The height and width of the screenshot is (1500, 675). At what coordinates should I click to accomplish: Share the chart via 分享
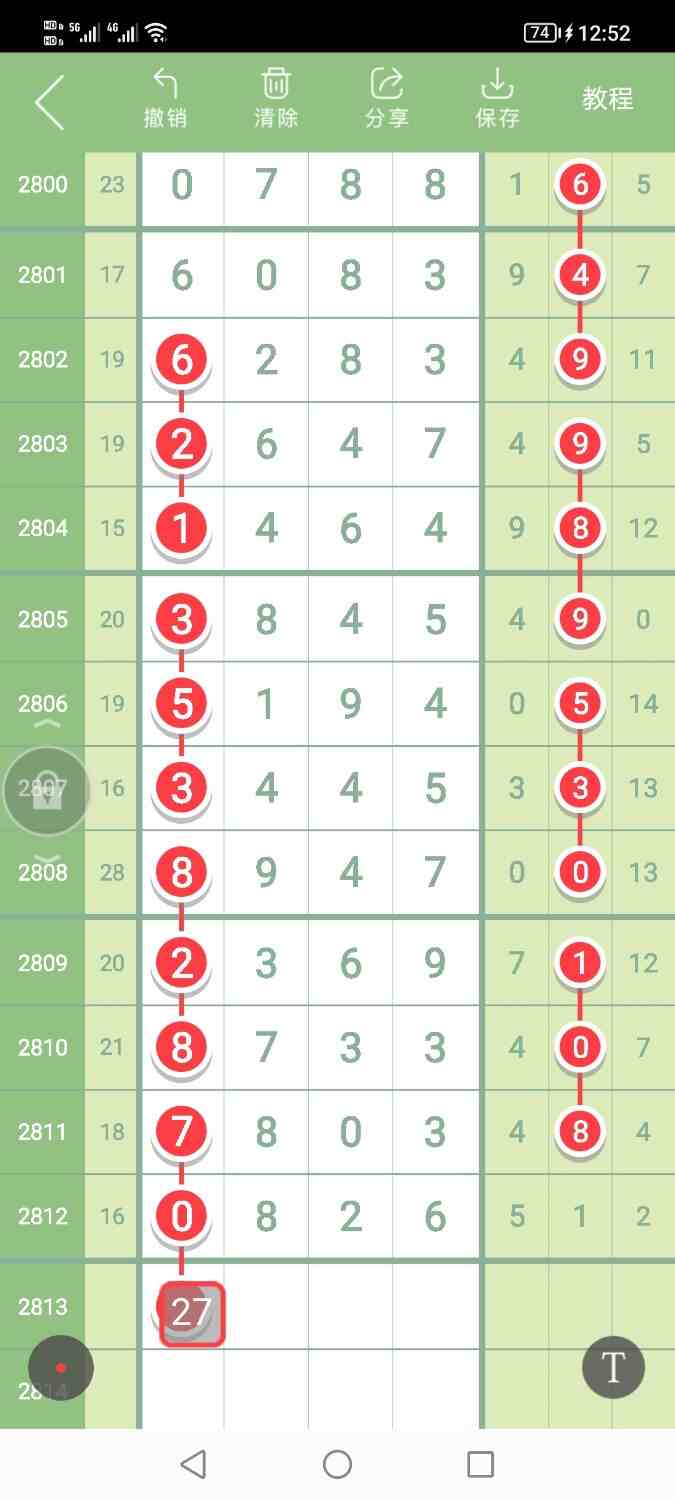pyautogui.click(x=386, y=98)
